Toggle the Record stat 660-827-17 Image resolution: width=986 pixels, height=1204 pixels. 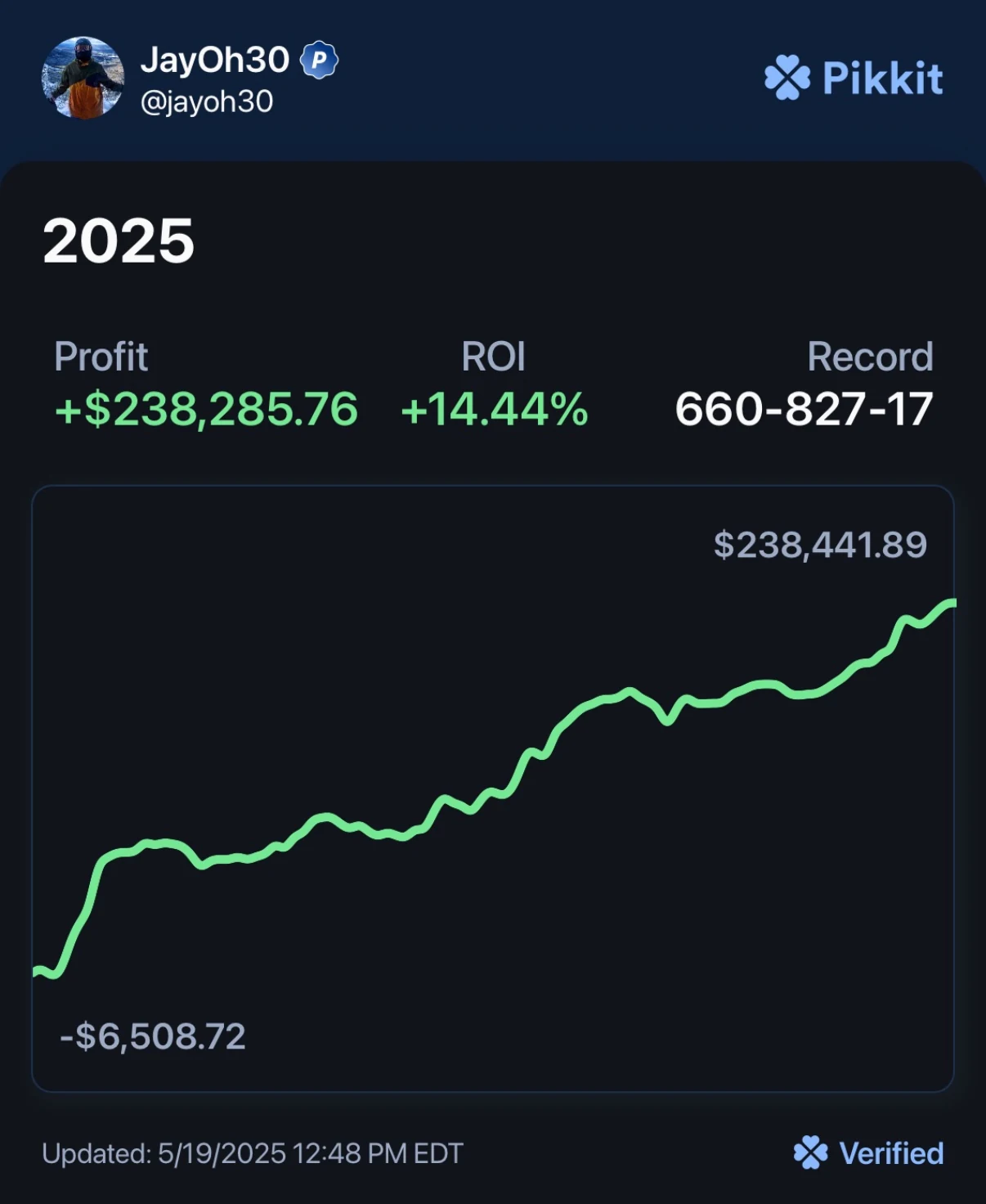coord(804,407)
